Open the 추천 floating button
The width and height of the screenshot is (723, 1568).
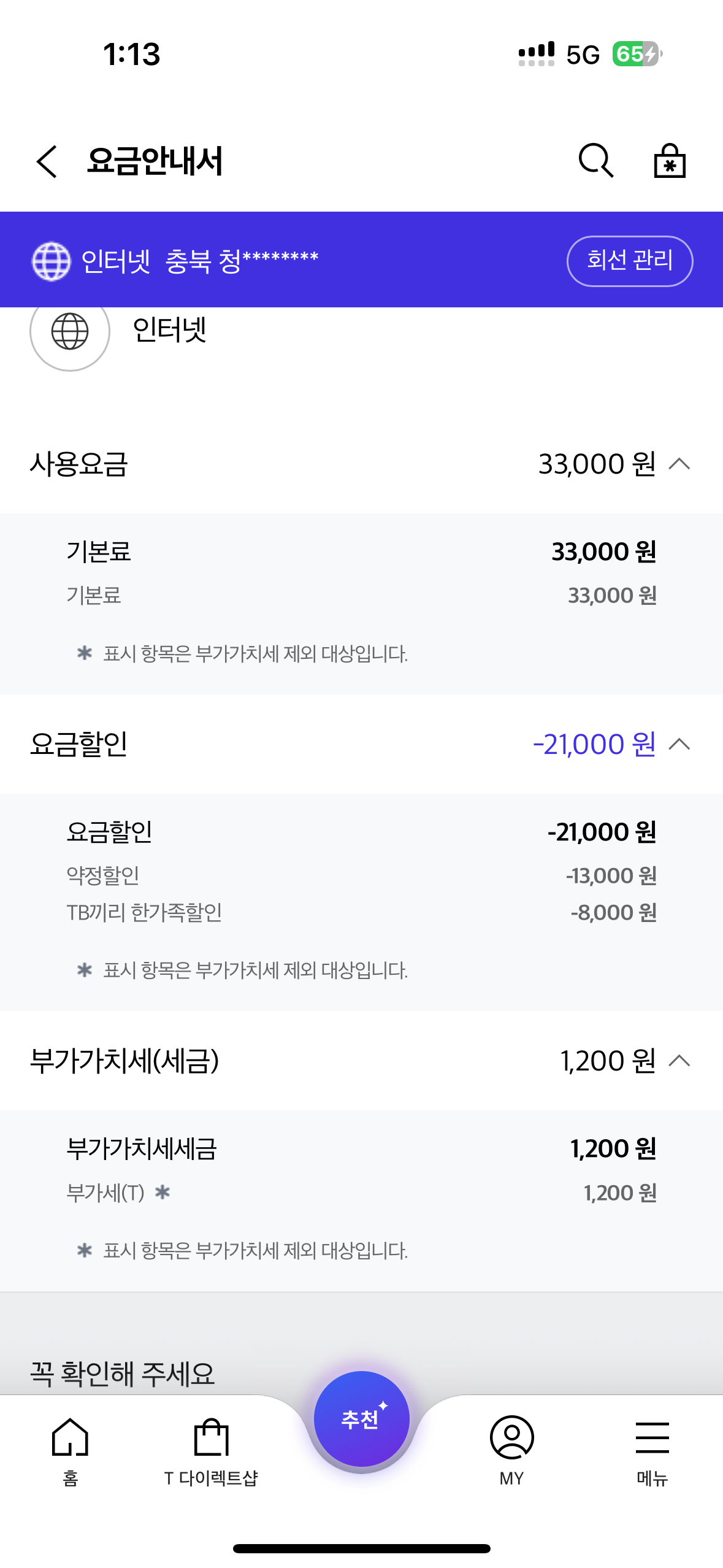pyautogui.click(x=361, y=1418)
